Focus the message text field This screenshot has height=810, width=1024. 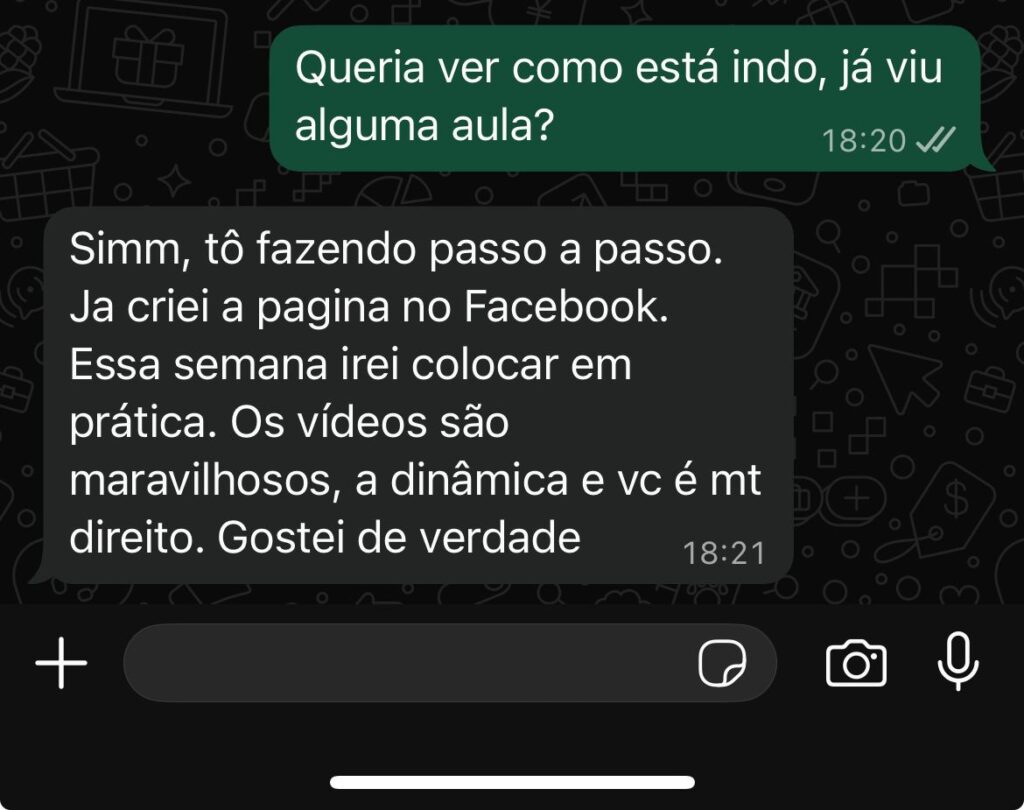(400, 663)
